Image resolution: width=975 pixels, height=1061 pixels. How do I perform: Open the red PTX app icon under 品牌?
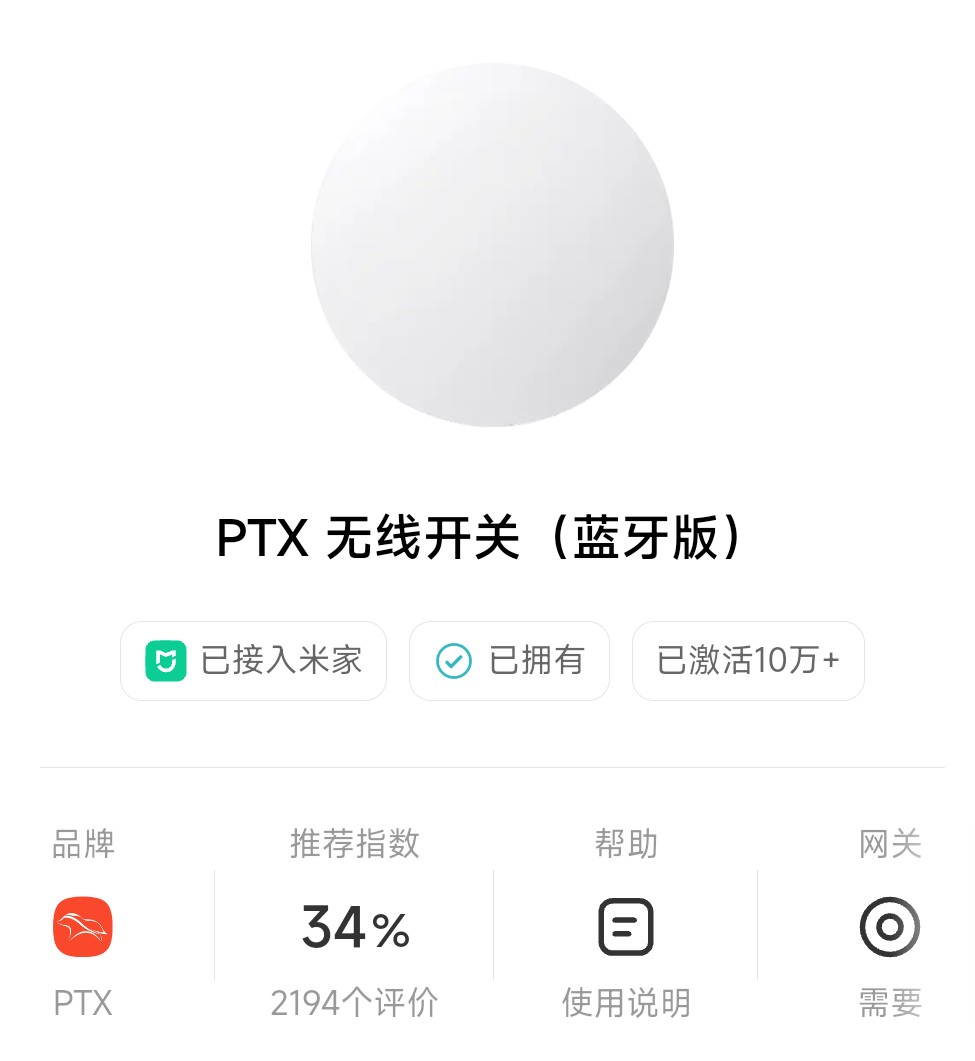coord(83,927)
